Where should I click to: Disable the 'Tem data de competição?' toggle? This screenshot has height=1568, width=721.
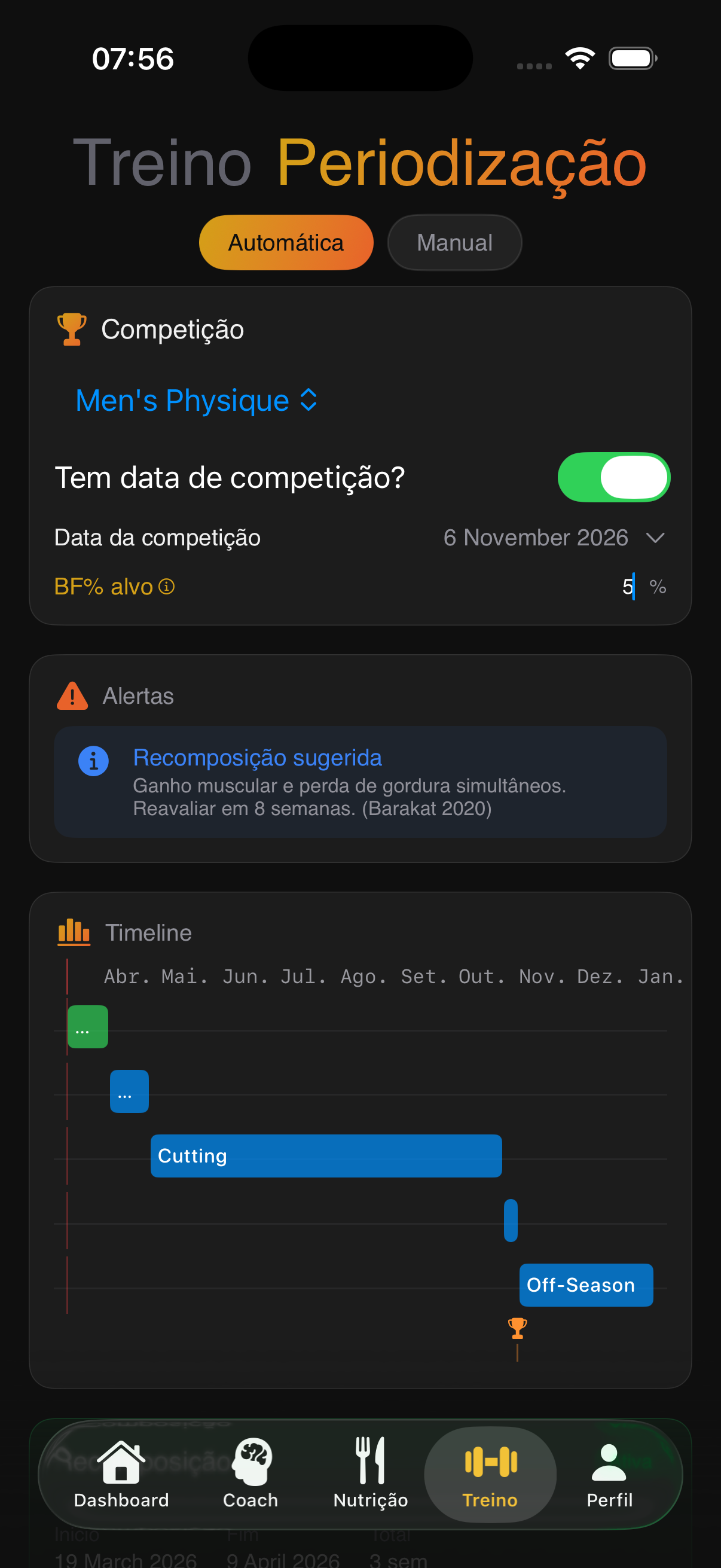614,477
